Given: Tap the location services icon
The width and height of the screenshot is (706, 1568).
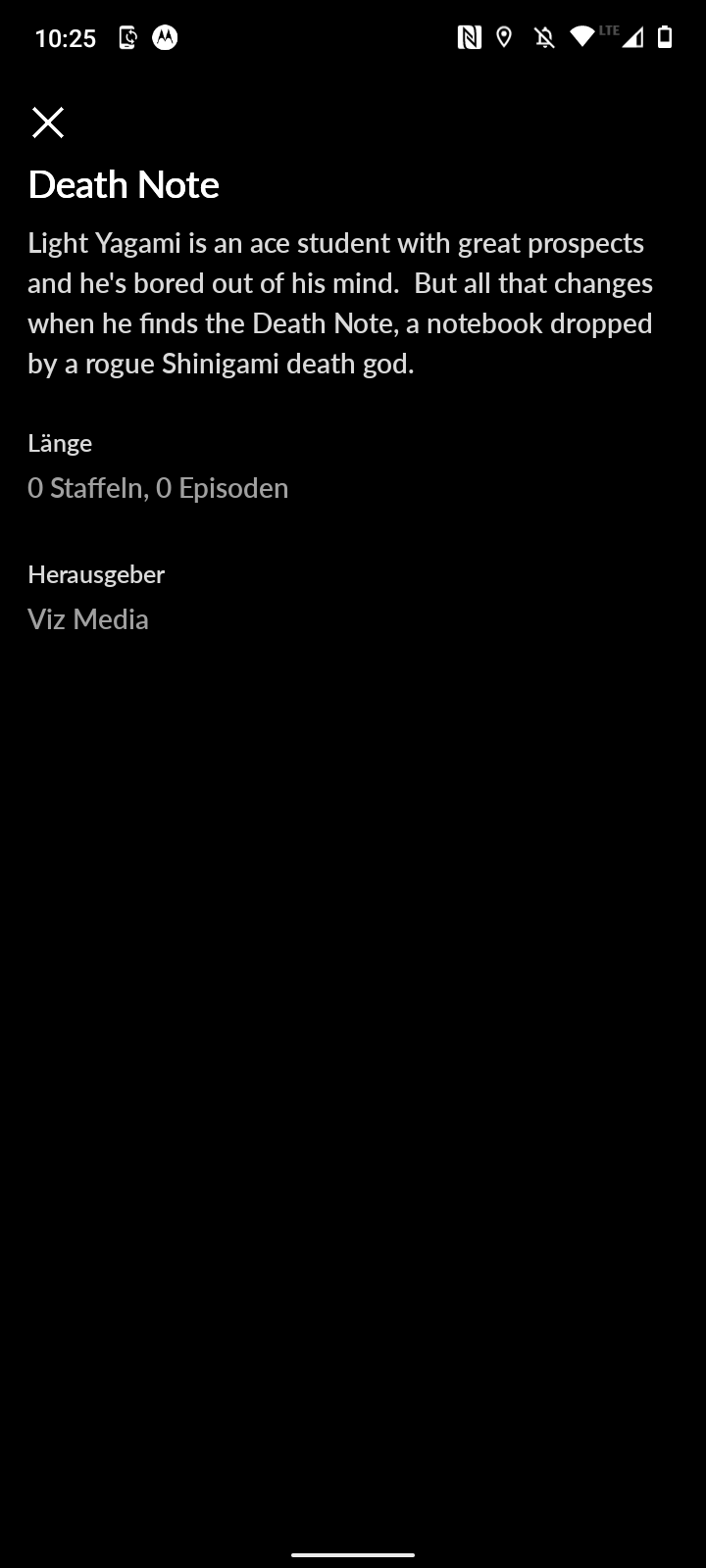Looking at the screenshot, I should click(x=504, y=36).
